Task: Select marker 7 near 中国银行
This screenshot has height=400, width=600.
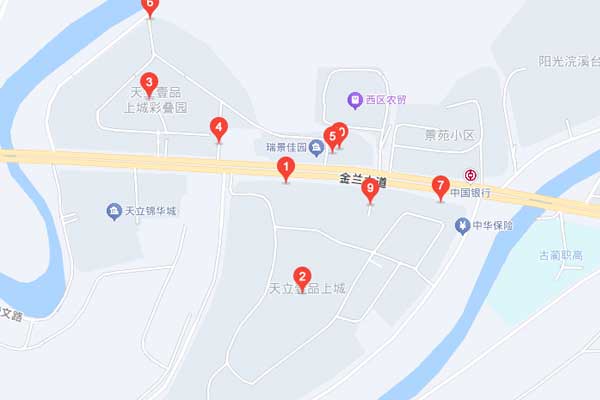Action: [x=439, y=186]
